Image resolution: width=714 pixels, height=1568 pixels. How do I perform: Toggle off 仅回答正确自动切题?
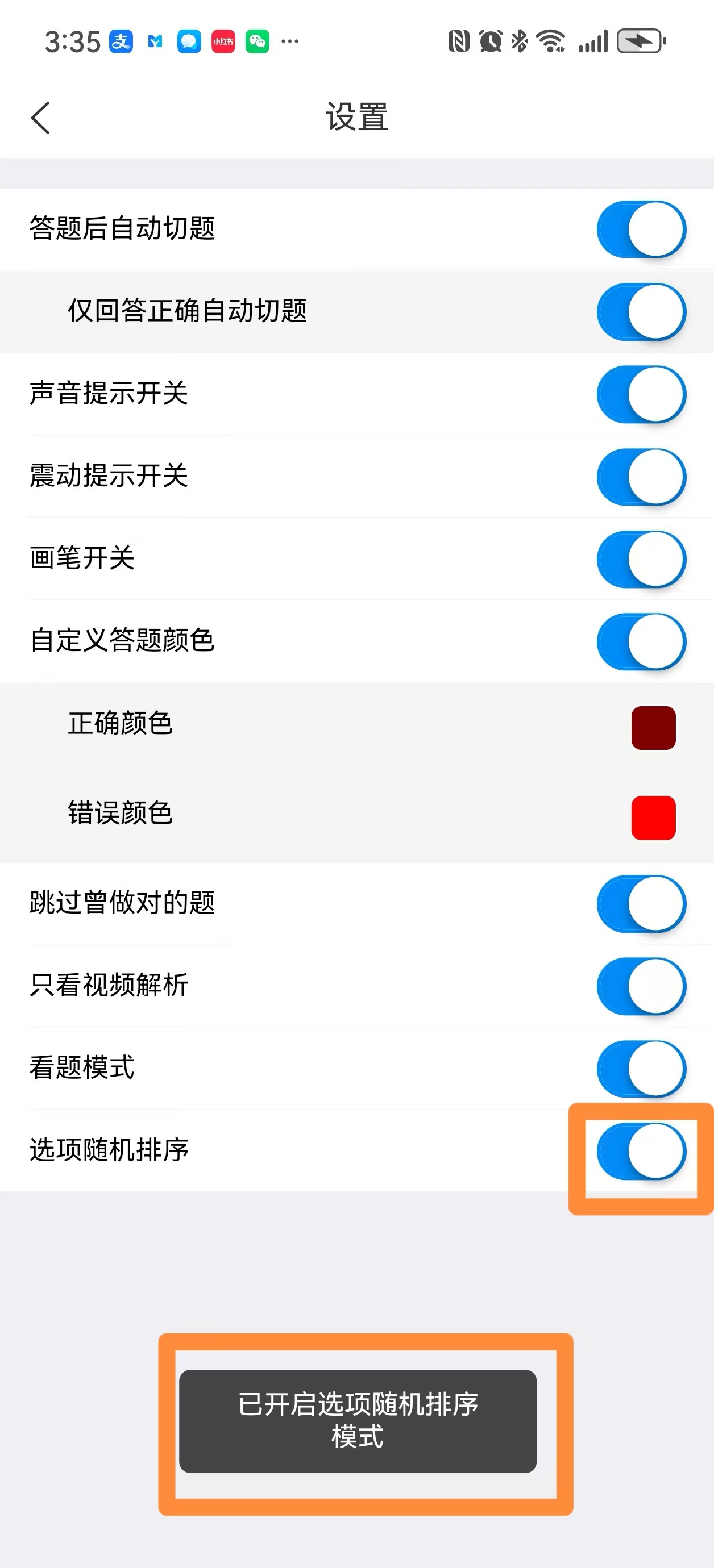click(641, 312)
